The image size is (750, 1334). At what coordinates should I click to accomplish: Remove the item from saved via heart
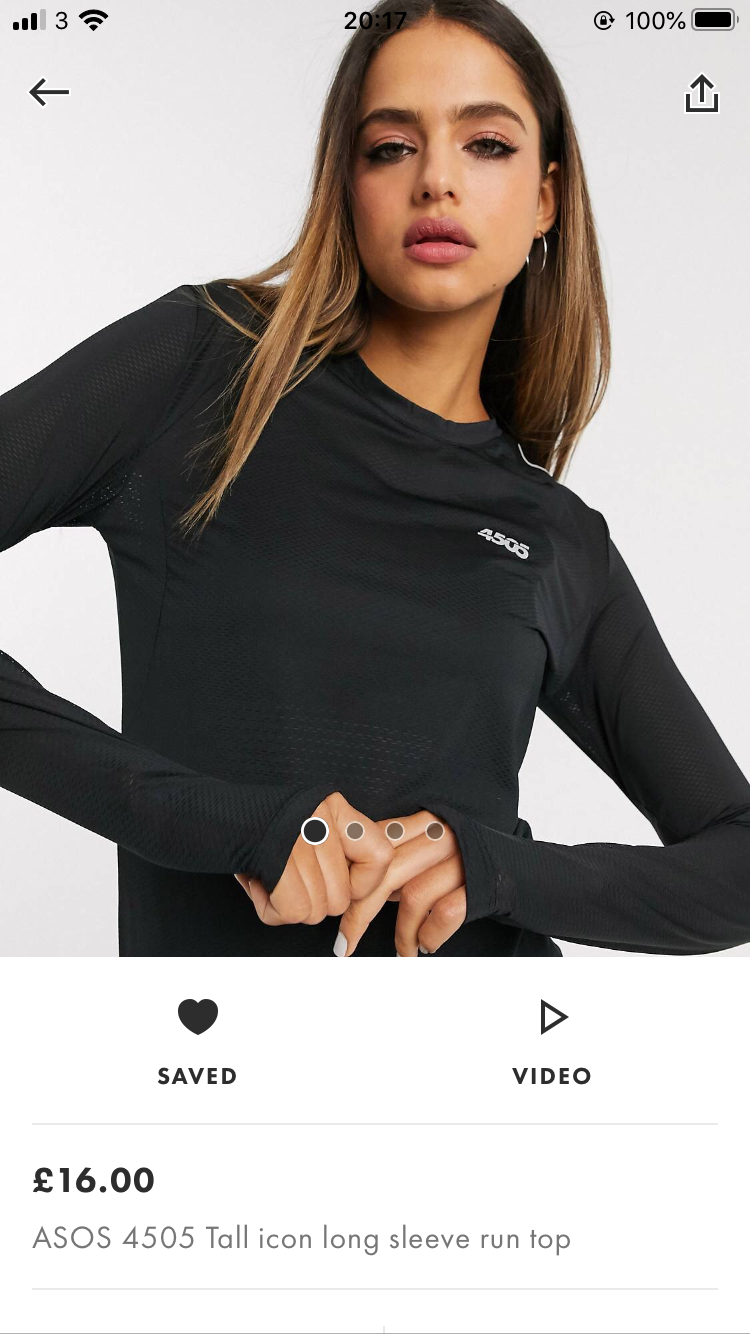[197, 1017]
